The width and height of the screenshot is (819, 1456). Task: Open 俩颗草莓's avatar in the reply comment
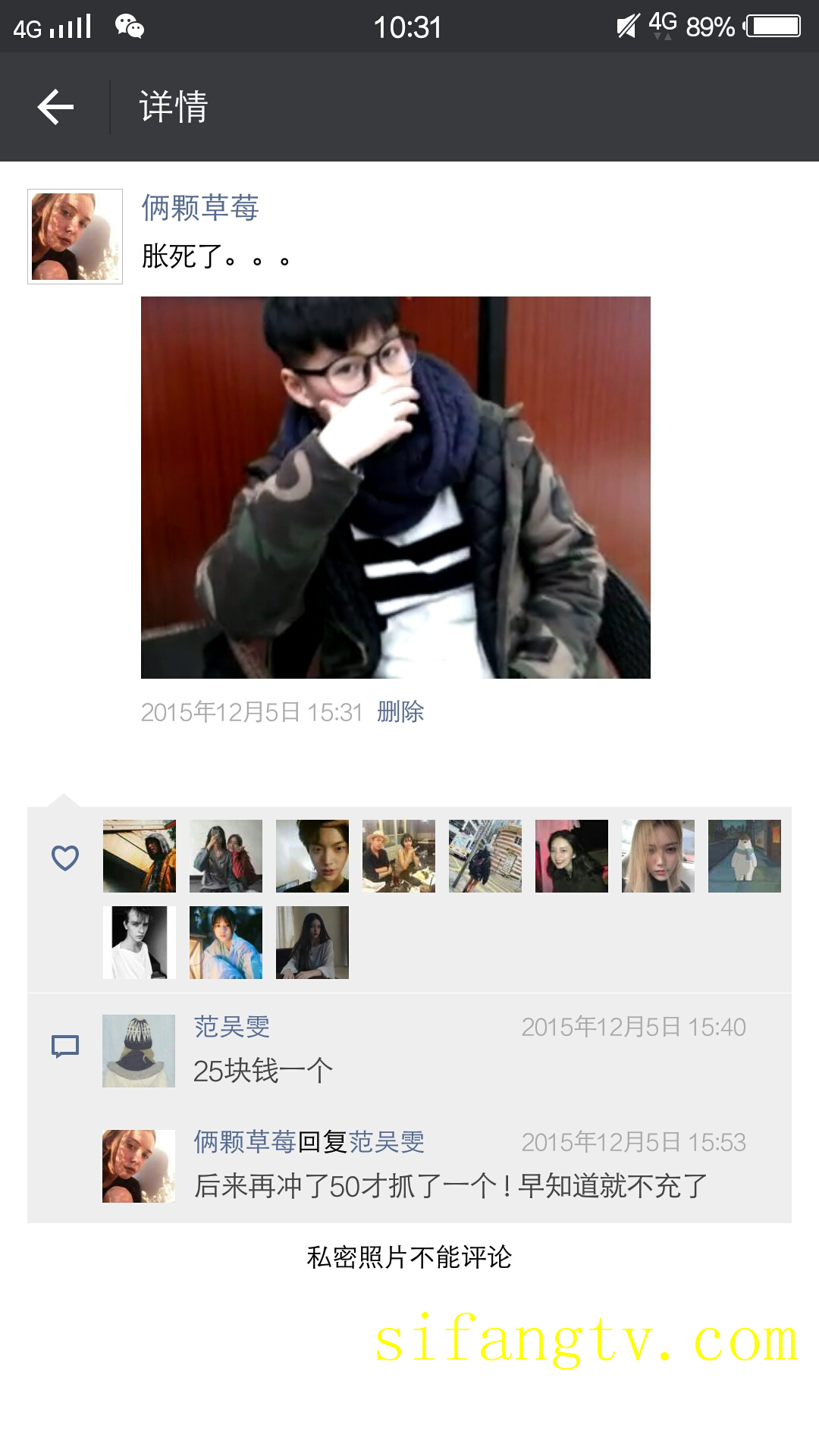click(139, 1166)
